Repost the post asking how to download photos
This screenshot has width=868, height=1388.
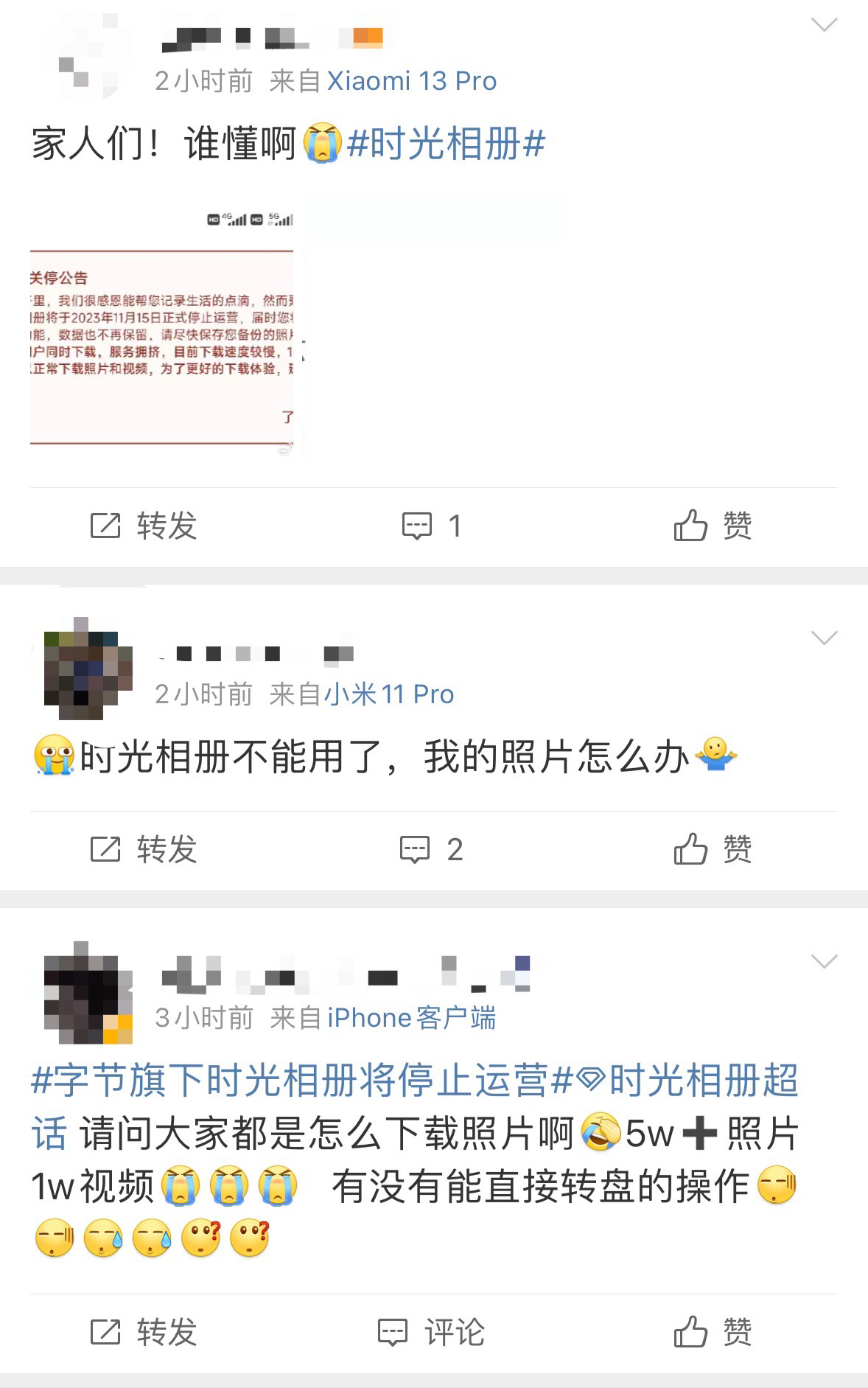[x=144, y=1332]
